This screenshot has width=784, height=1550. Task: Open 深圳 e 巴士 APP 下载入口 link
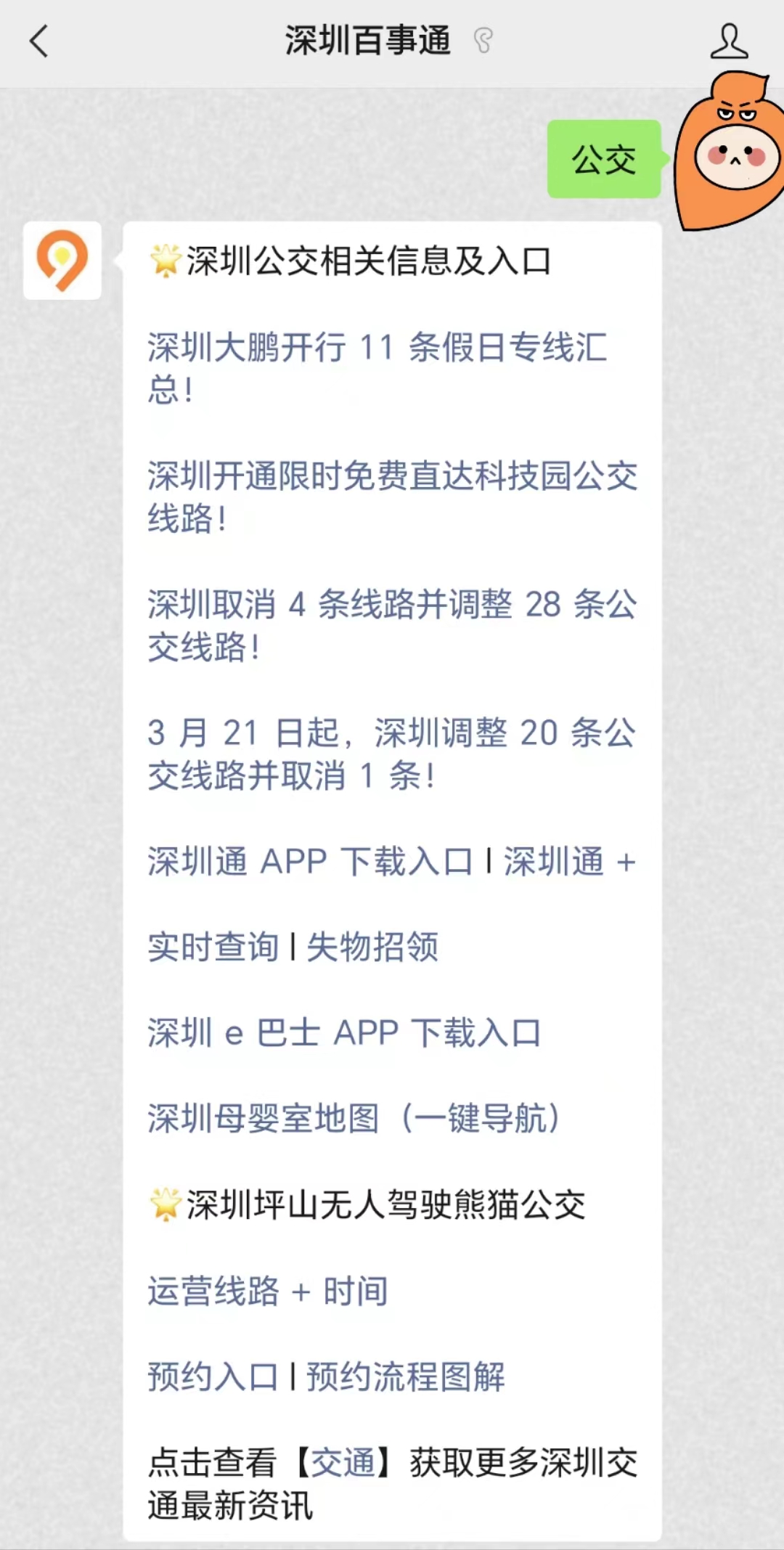(344, 1033)
